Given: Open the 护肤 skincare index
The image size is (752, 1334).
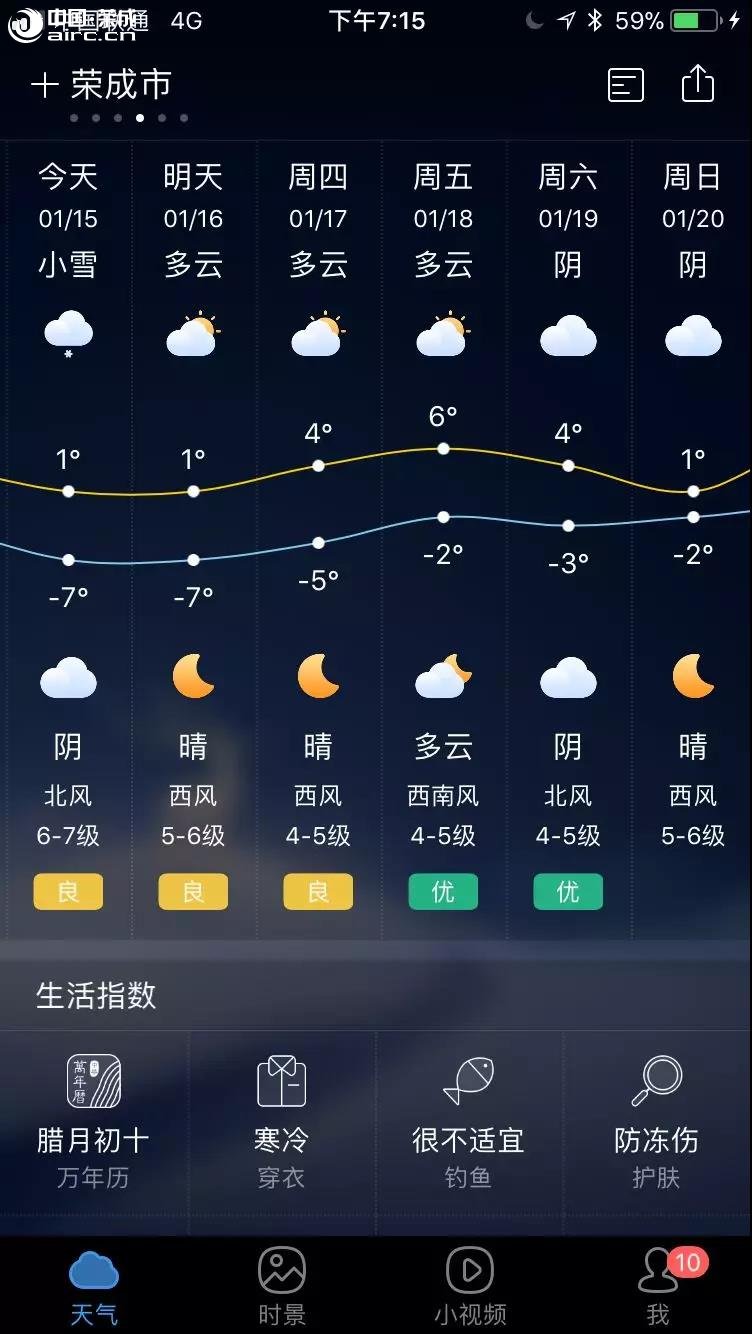Looking at the screenshot, I should (657, 1122).
